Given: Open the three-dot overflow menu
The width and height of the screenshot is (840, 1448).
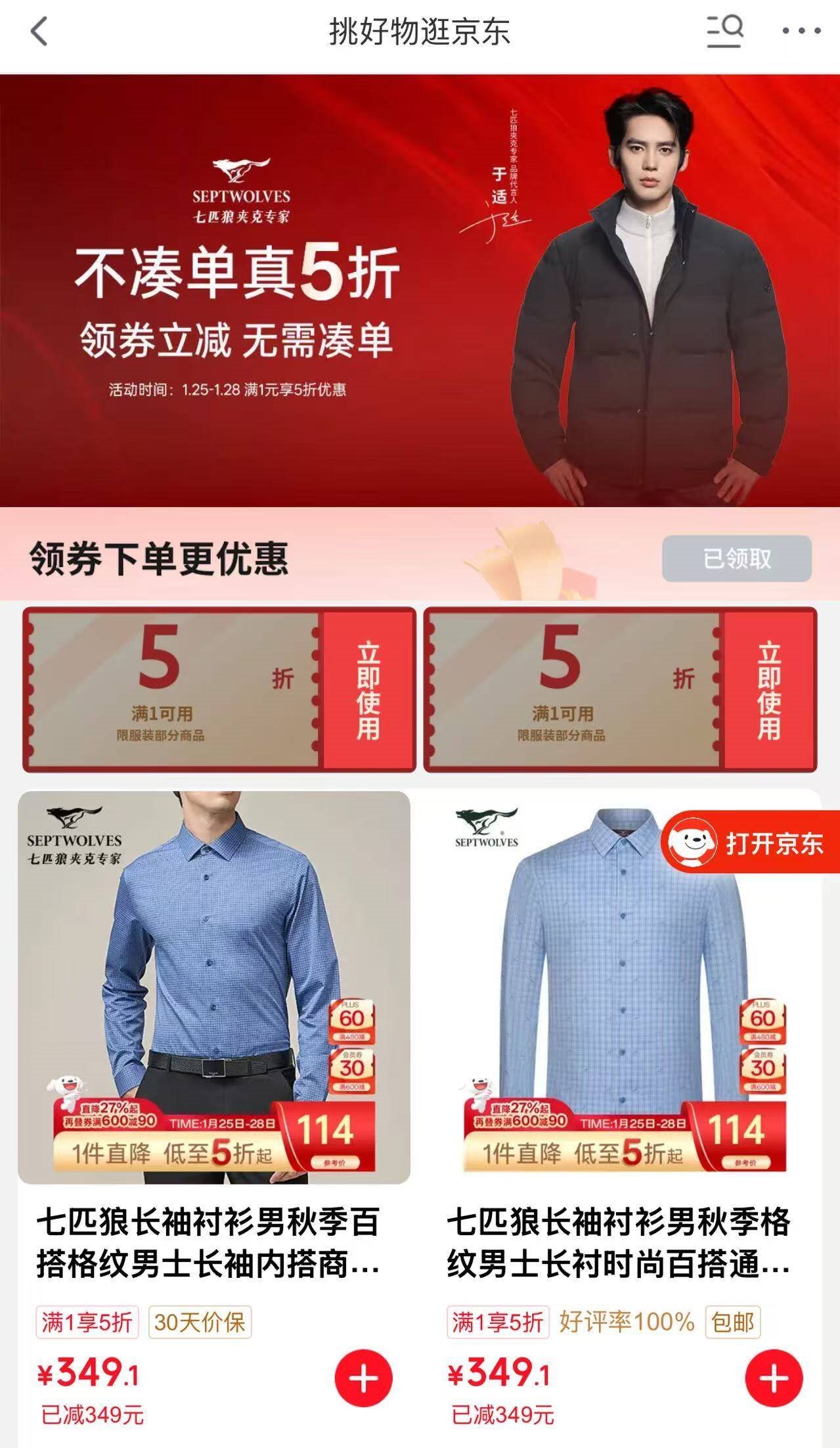Looking at the screenshot, I should pos(801,31).
